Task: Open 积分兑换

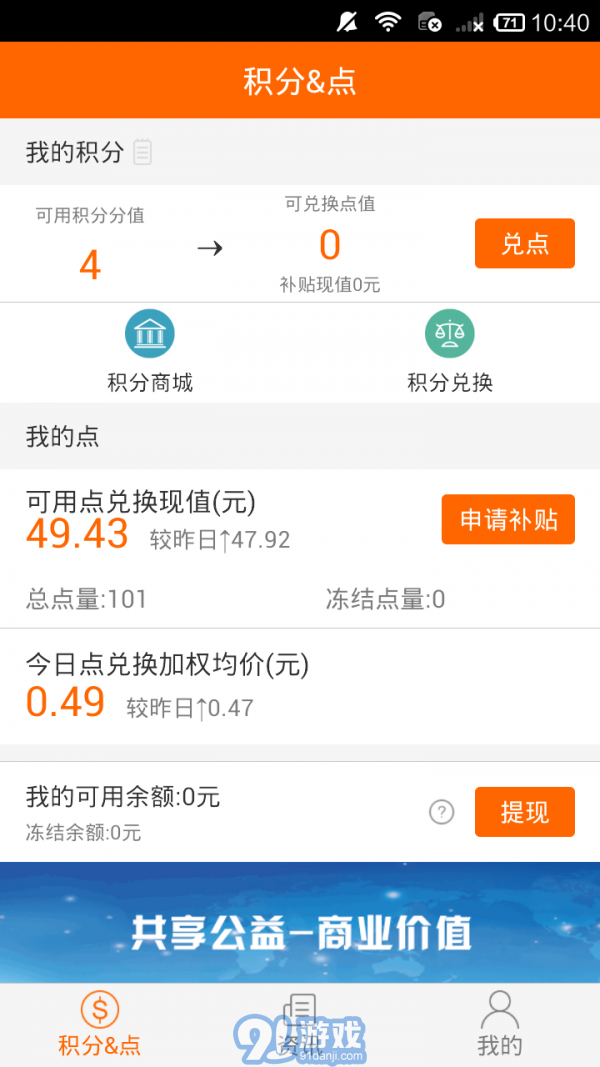Action: pos(450,352)
